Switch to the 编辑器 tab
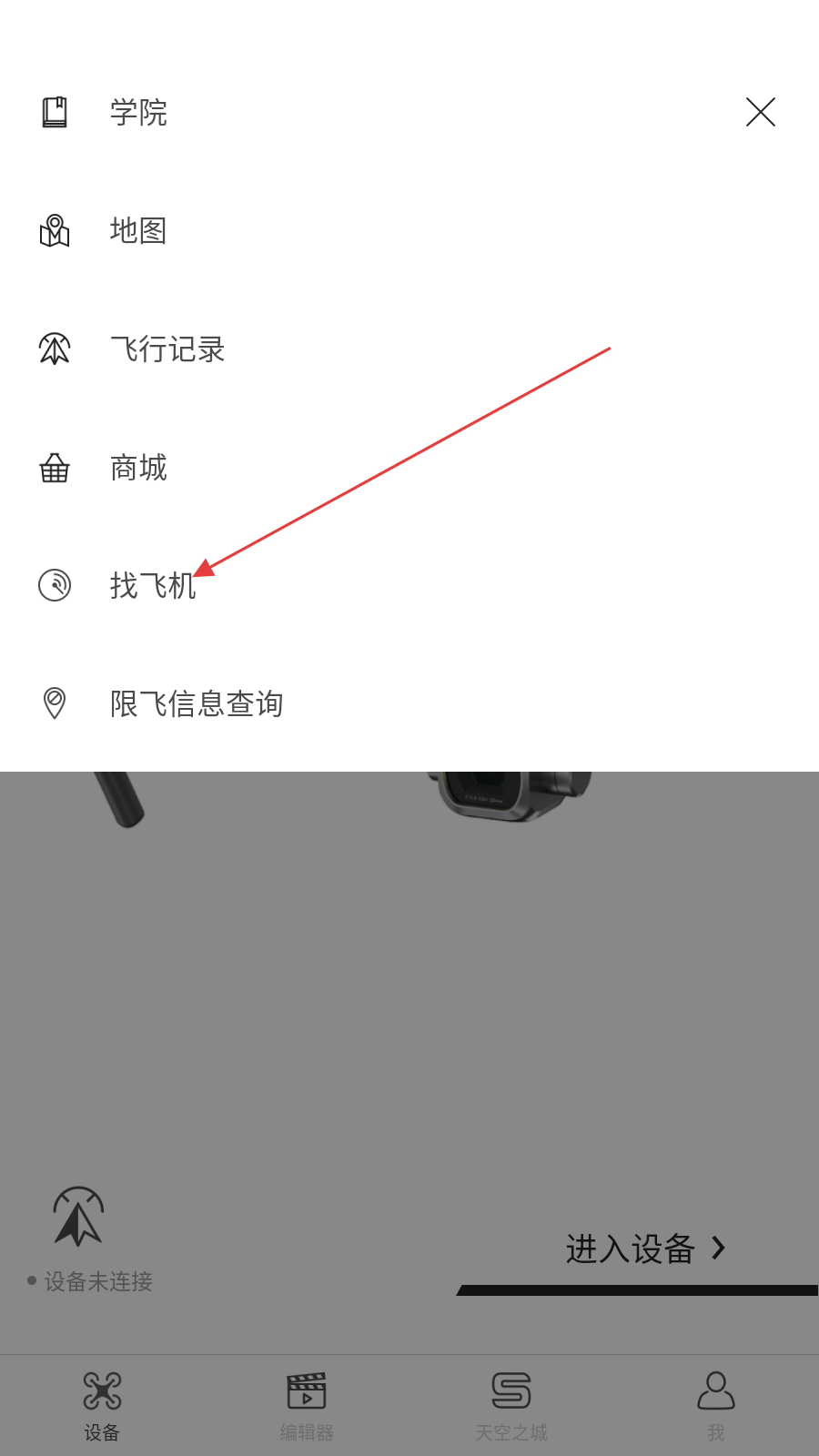Screen dimensions: 819x1456 [x=307, y=1406]
